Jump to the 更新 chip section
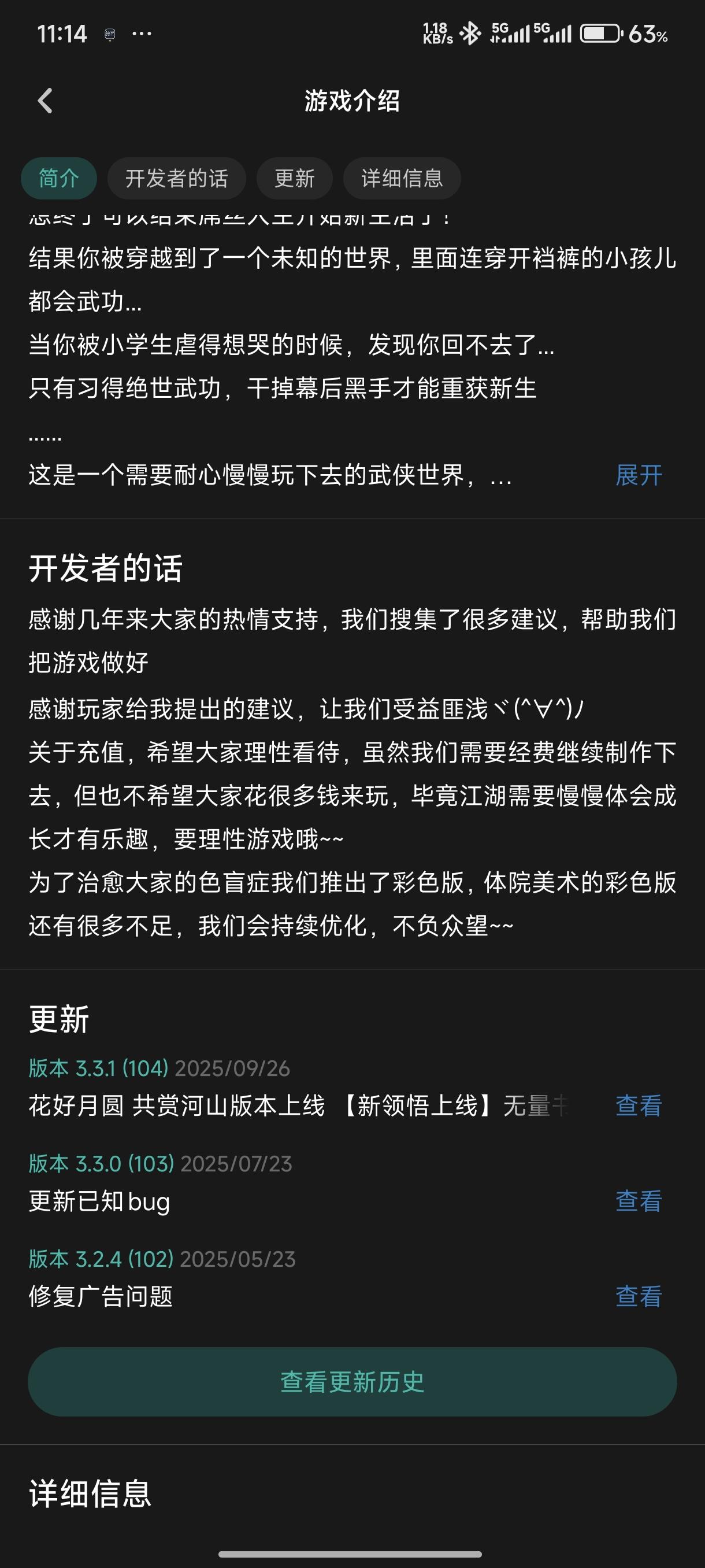 294,178
